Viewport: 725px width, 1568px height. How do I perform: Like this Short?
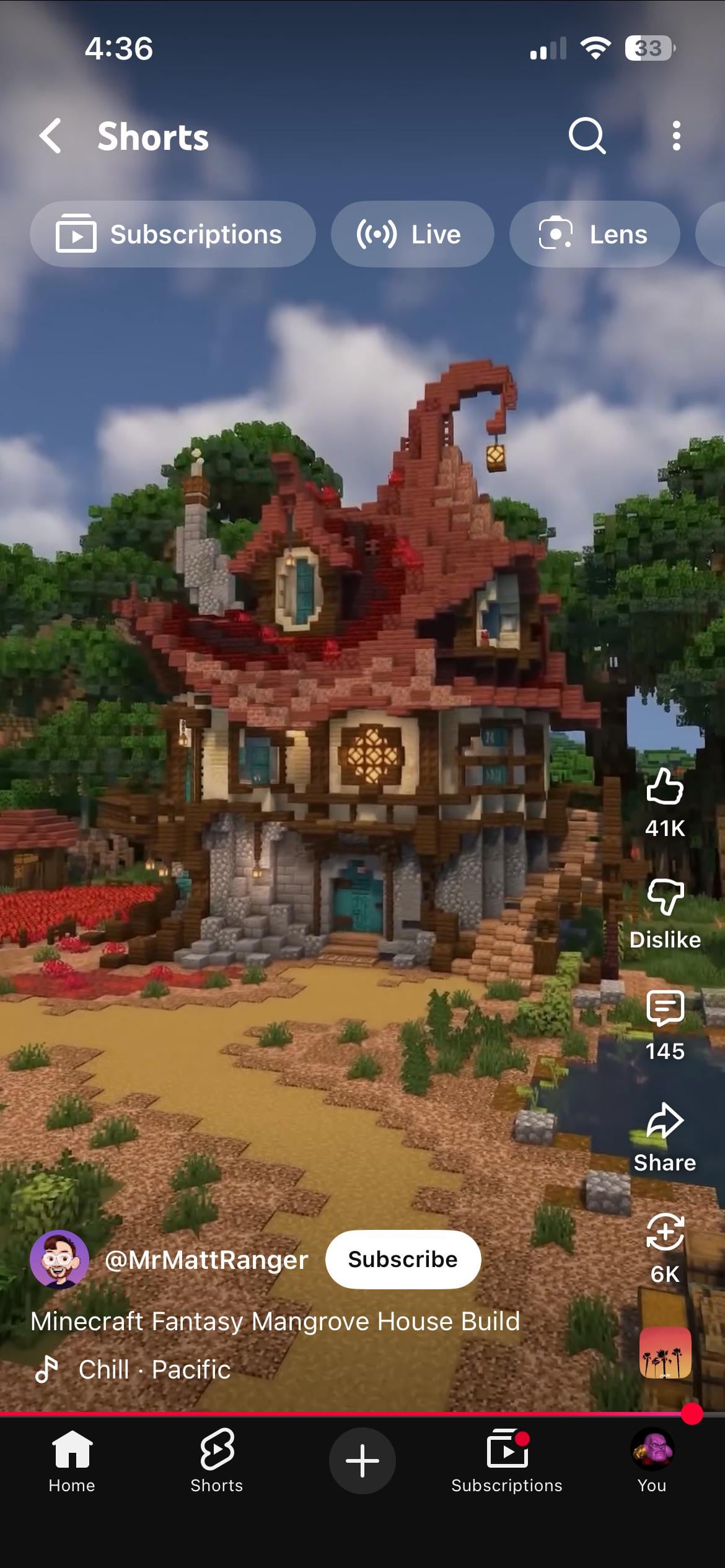tap(665, 787)
